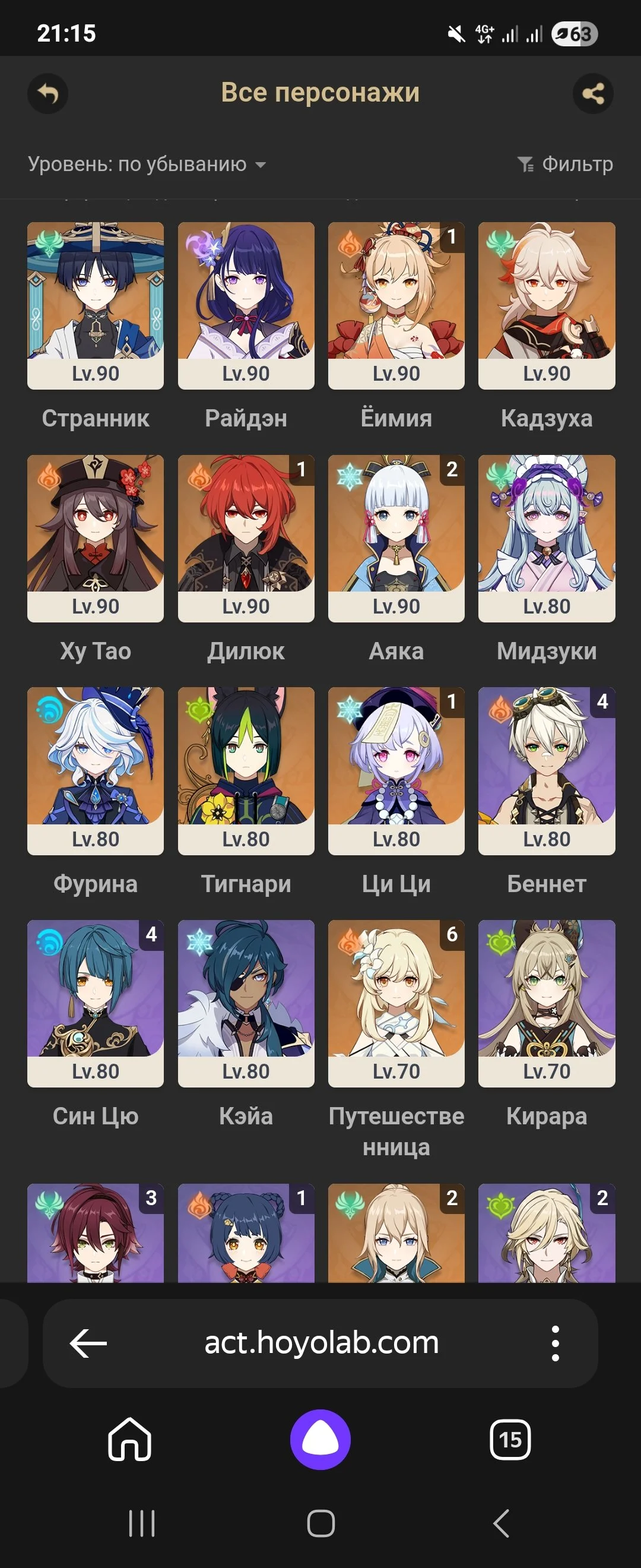Go back using the top-left arrow icon
This screenshot has width=641, height=1568.
pyautogui.click(x=47, y=93)
